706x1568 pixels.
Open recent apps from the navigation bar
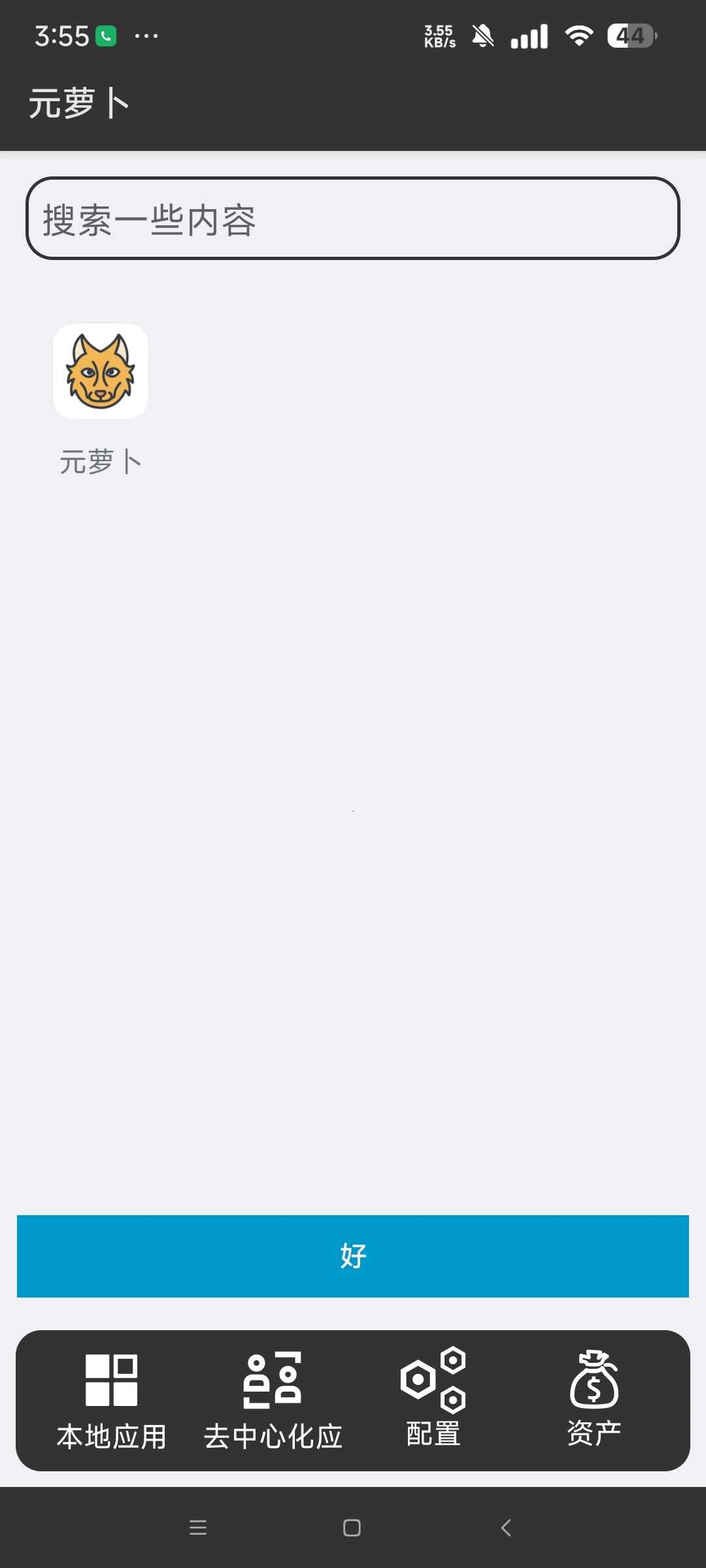tap(198, 1527)
